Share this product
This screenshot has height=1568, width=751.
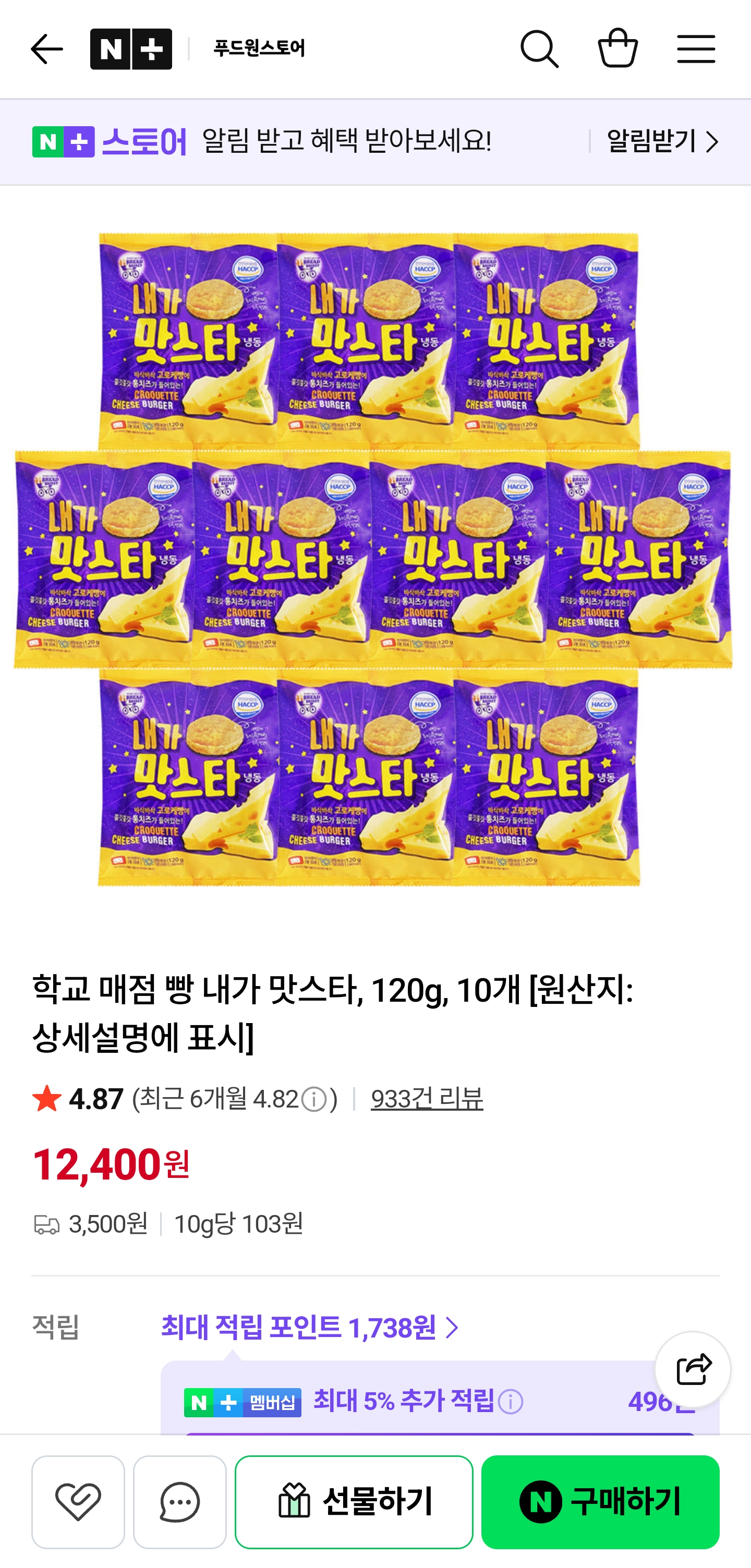[x=693, y=1369]
